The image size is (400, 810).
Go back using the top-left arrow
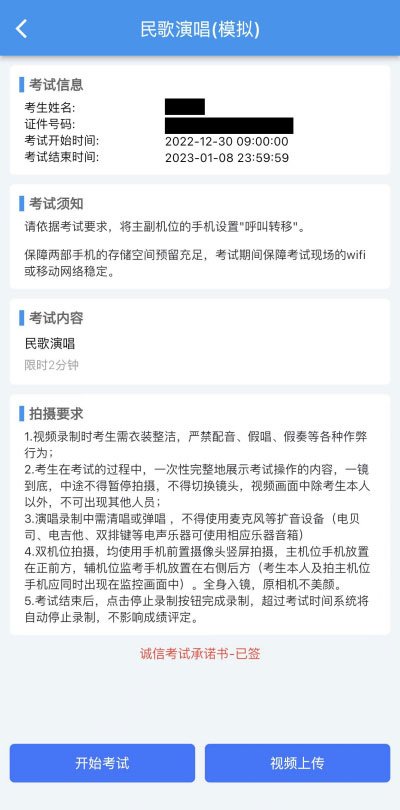21,29
